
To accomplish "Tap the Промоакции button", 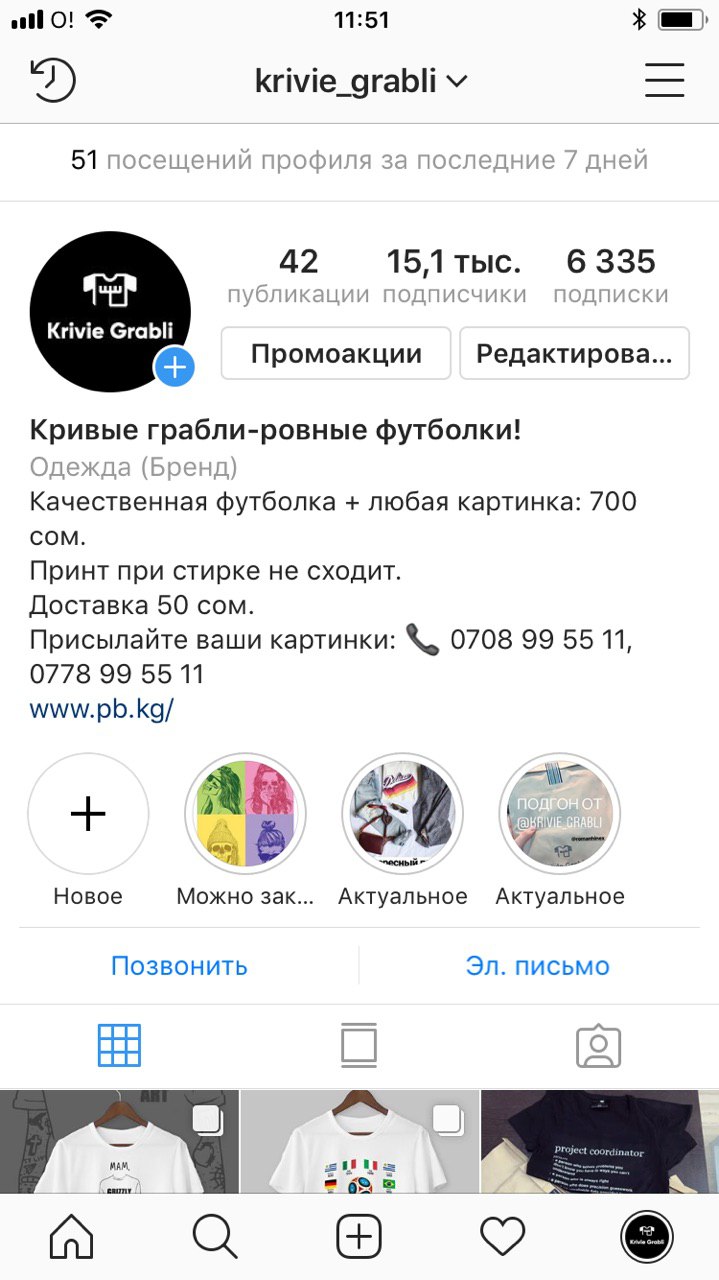I will coord(336,354).
